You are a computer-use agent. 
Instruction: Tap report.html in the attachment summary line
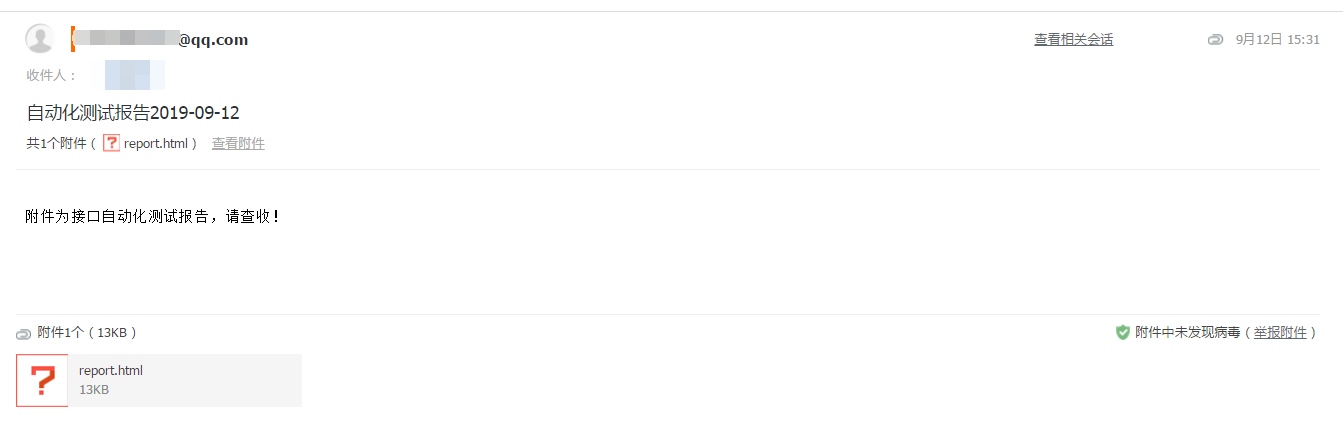155,144
